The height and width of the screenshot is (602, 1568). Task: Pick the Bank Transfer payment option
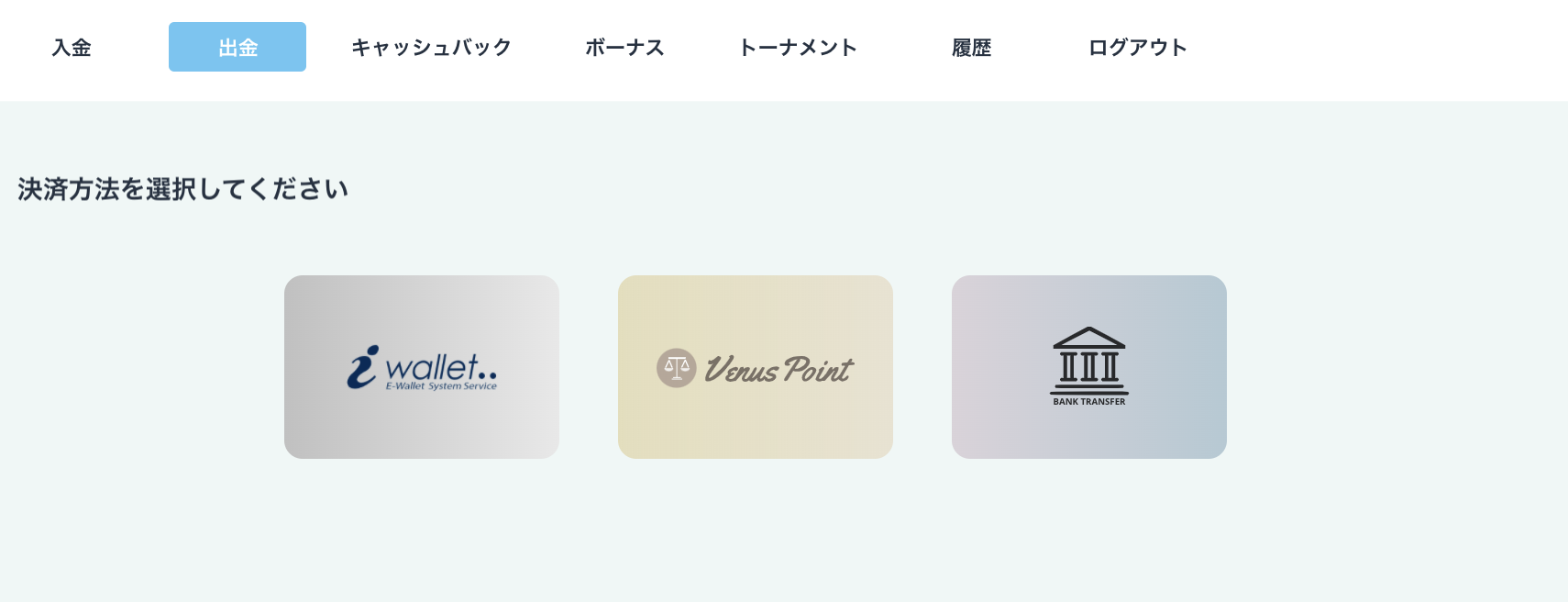point(1089,367)
